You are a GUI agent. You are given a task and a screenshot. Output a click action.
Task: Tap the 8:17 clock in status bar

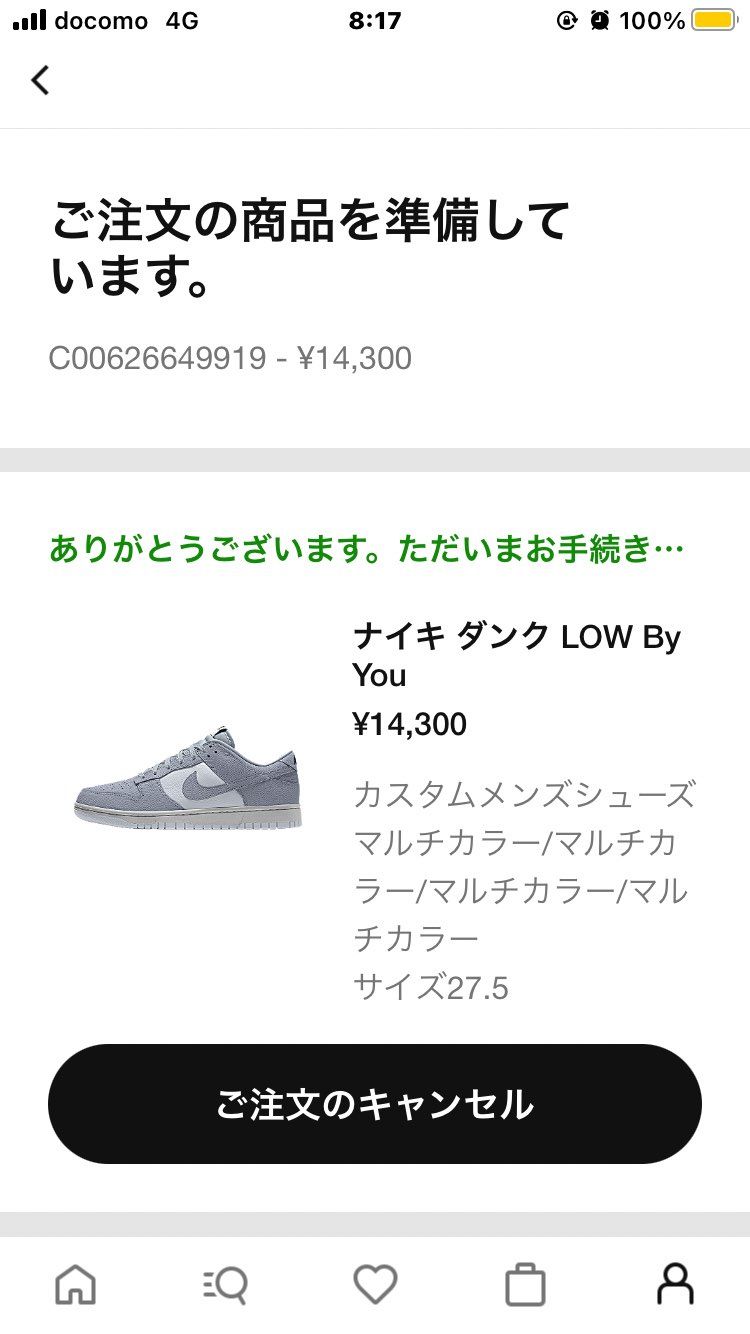point(370,18)
